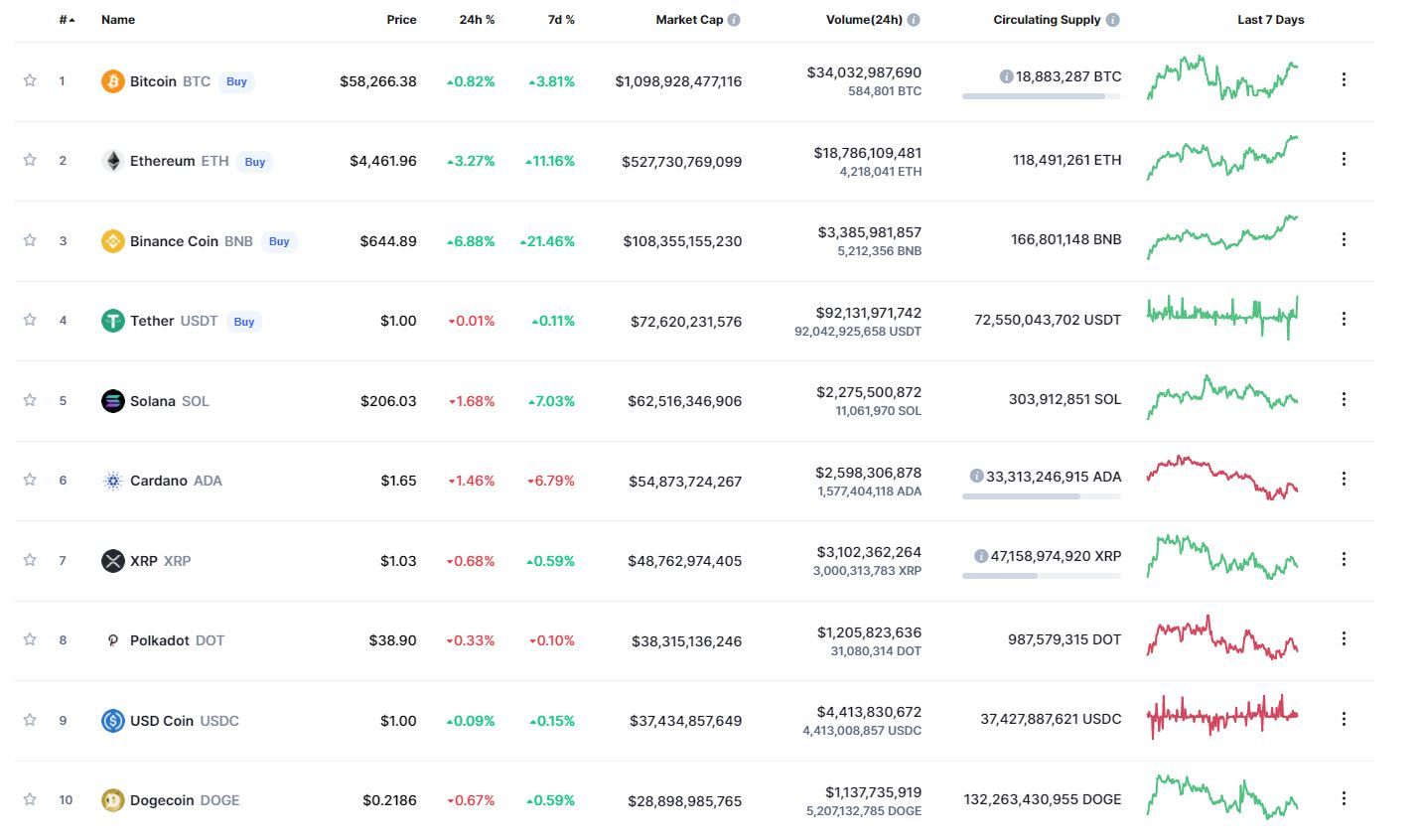
Task: Open the three-dot menu for Polkadot
Action: pyautogui.click(x=1344, y=638)
